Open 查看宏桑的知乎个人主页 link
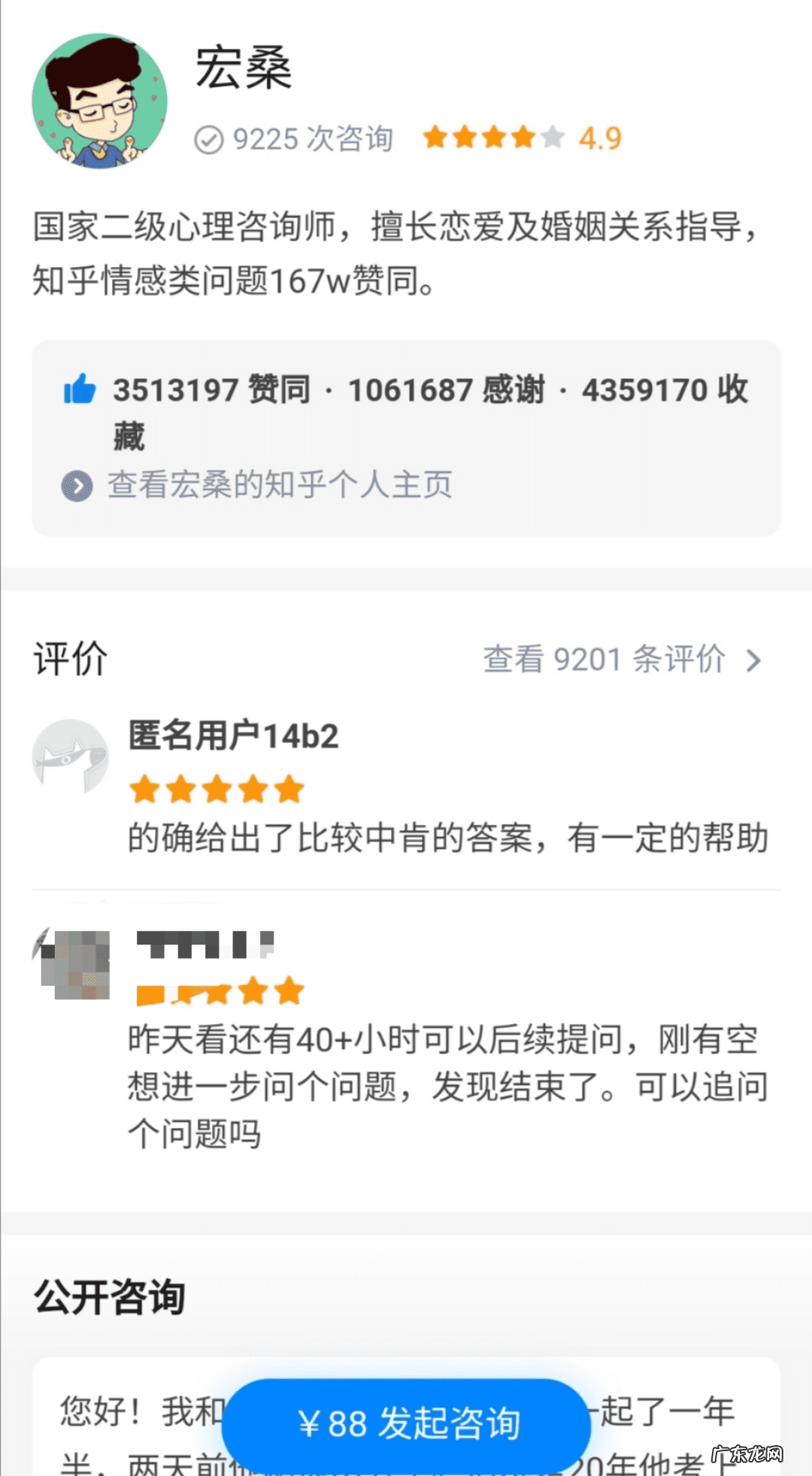 tap(278, 487)
